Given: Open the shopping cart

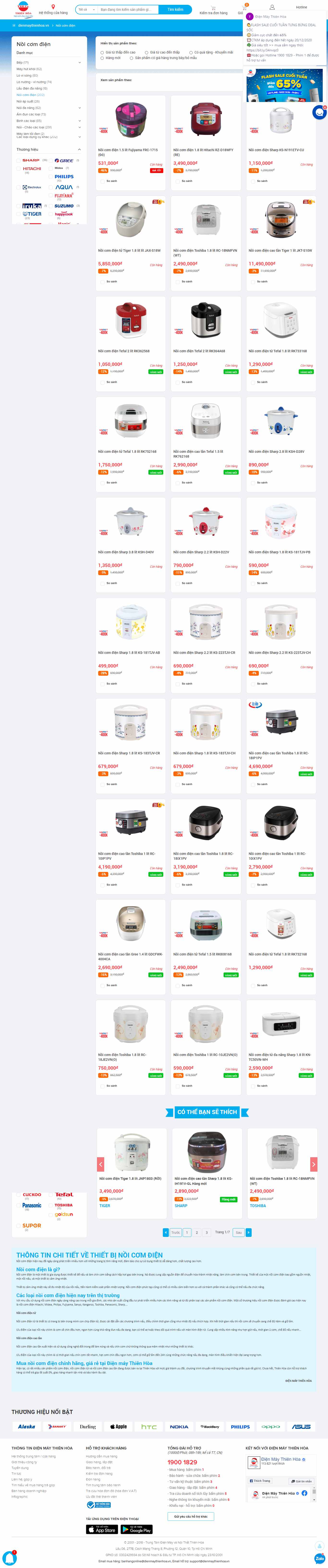Looking at the screenshot, I should point(243,9).
